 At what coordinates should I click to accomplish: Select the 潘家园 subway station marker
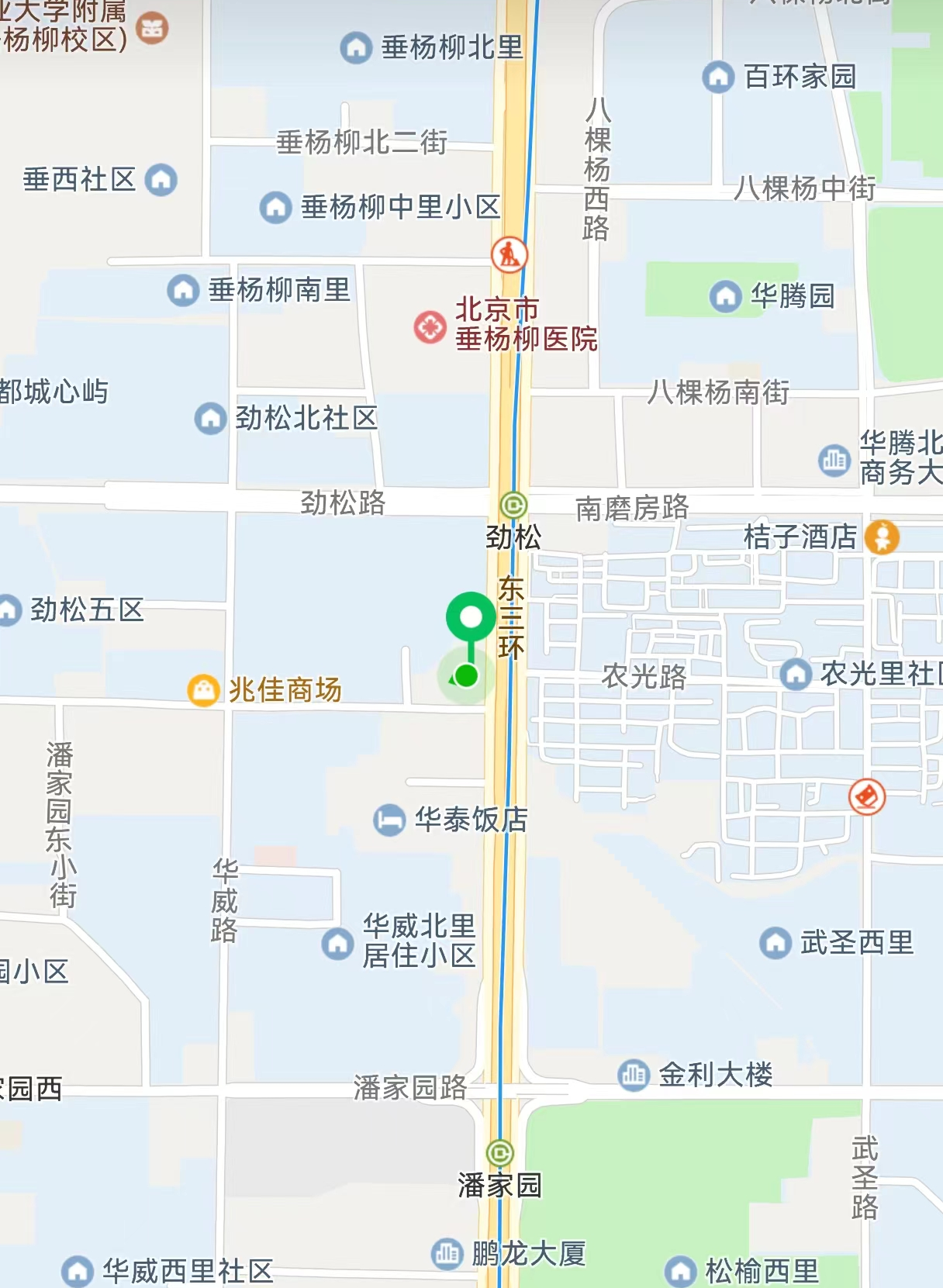(x=500, y=1153)
